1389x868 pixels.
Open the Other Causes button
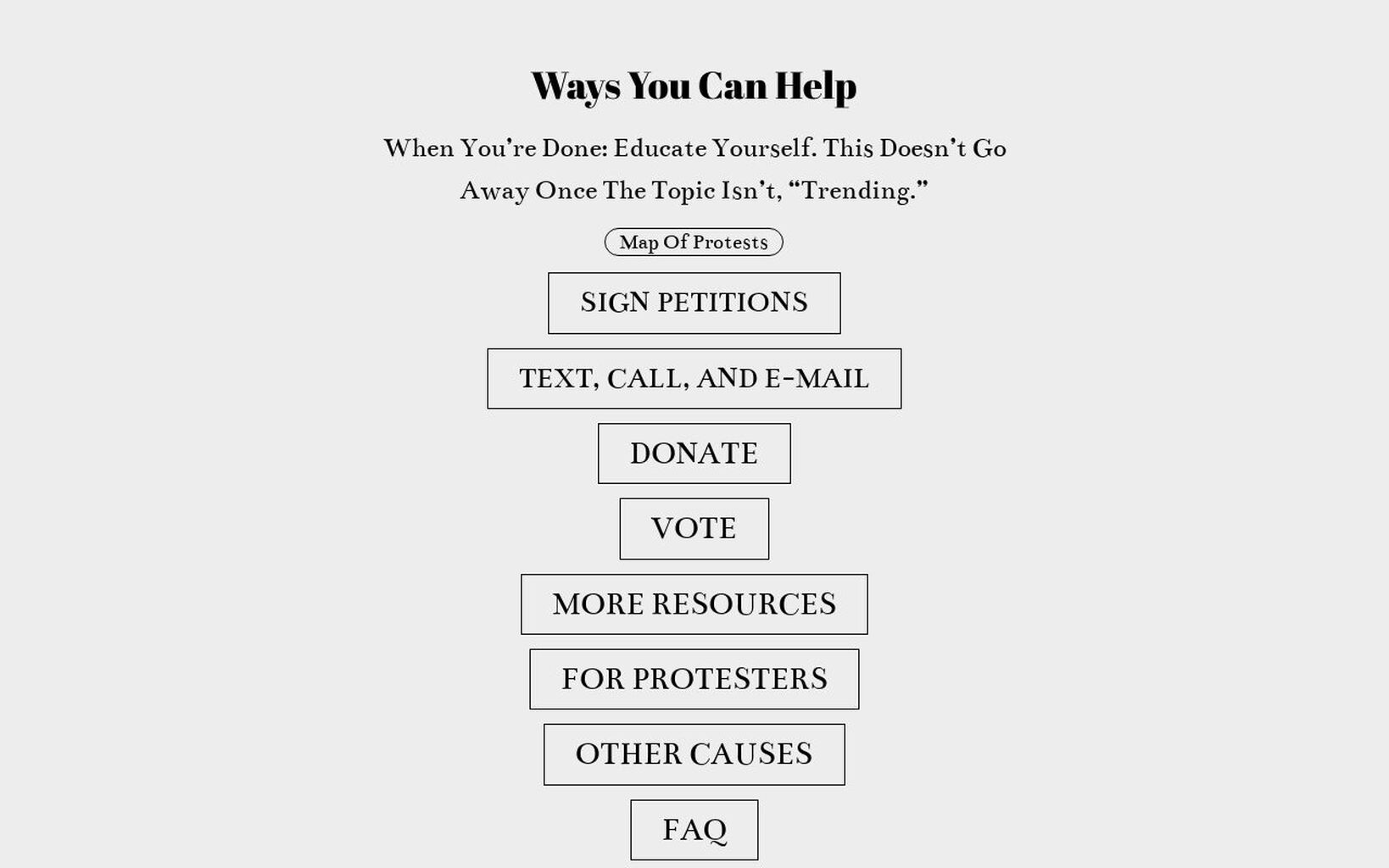pos(694,754)
